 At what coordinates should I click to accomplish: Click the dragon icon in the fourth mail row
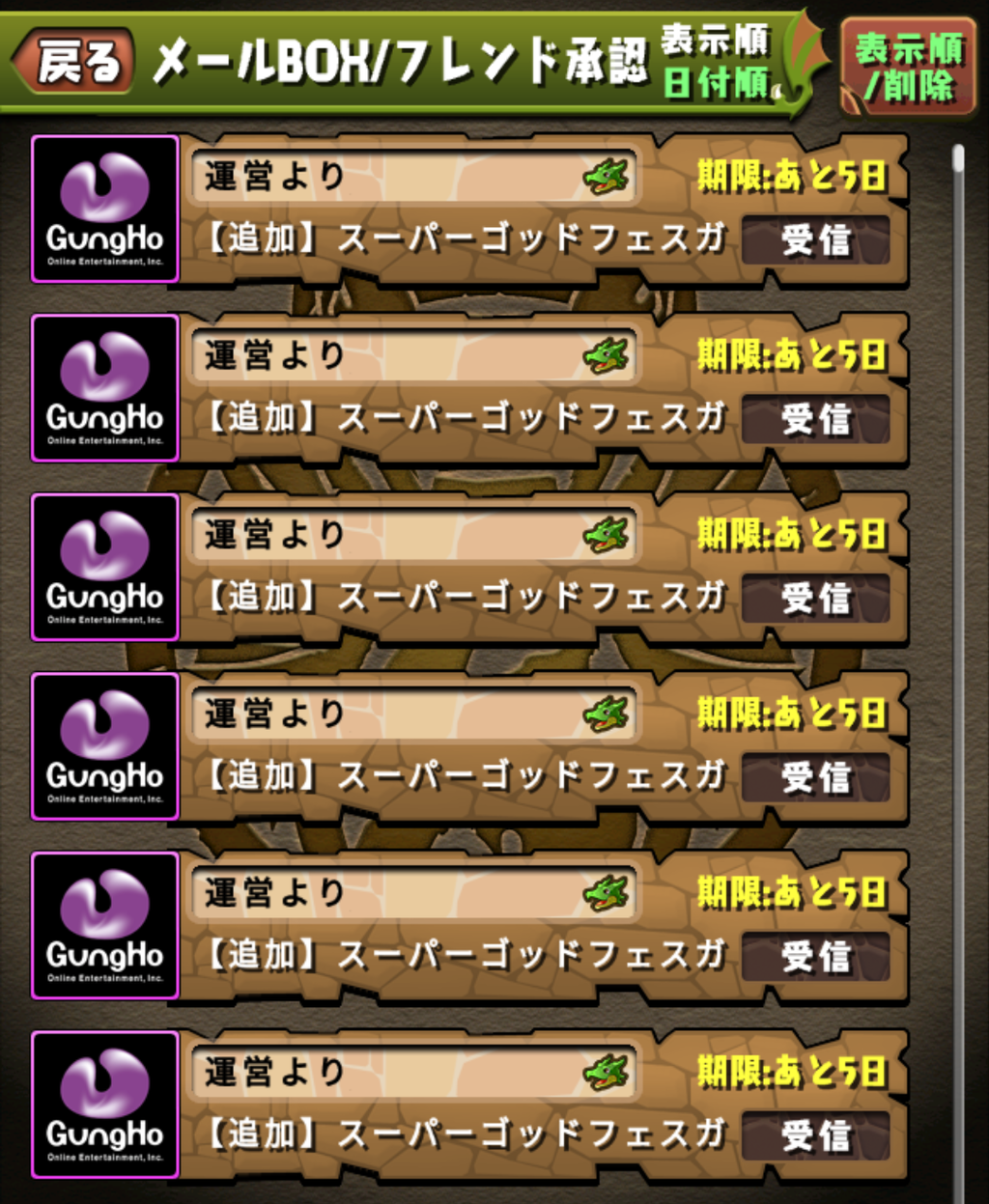click(608, 714)
